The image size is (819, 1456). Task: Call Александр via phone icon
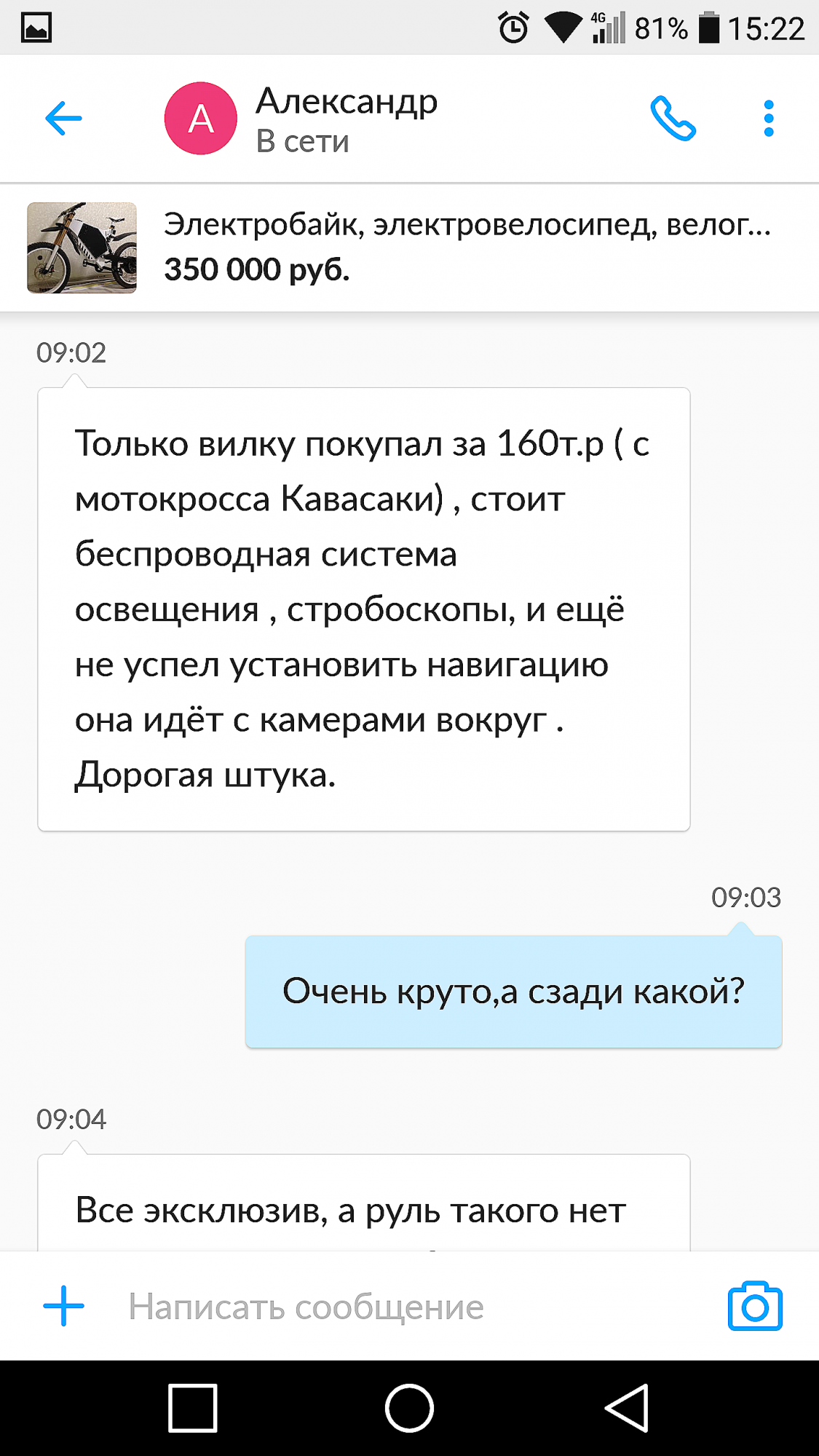[673, 118]
